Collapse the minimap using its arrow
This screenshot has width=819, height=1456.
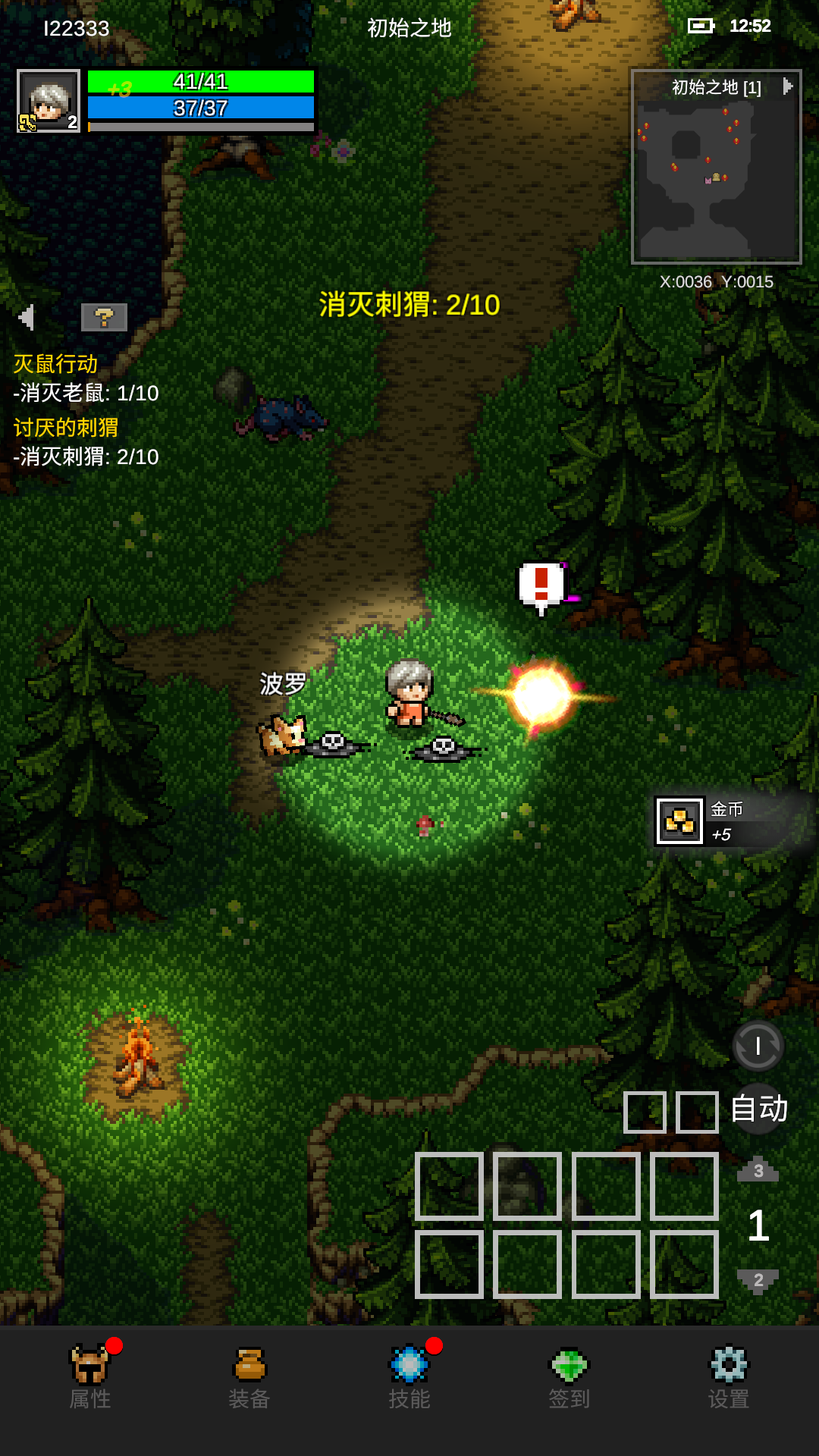pos(788,86)
